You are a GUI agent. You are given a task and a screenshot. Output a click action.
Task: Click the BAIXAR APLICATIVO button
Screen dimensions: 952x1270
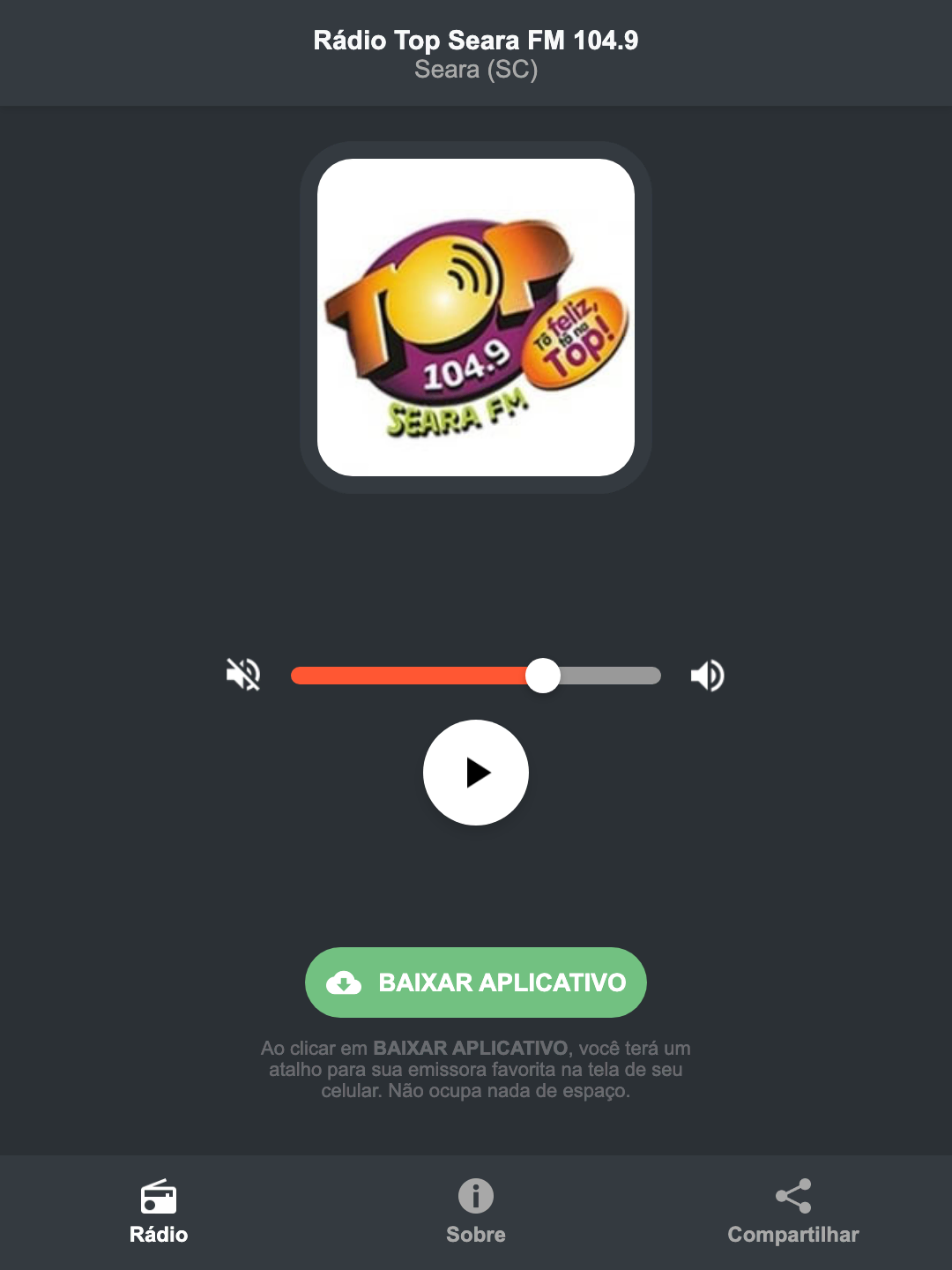(476, 982)
